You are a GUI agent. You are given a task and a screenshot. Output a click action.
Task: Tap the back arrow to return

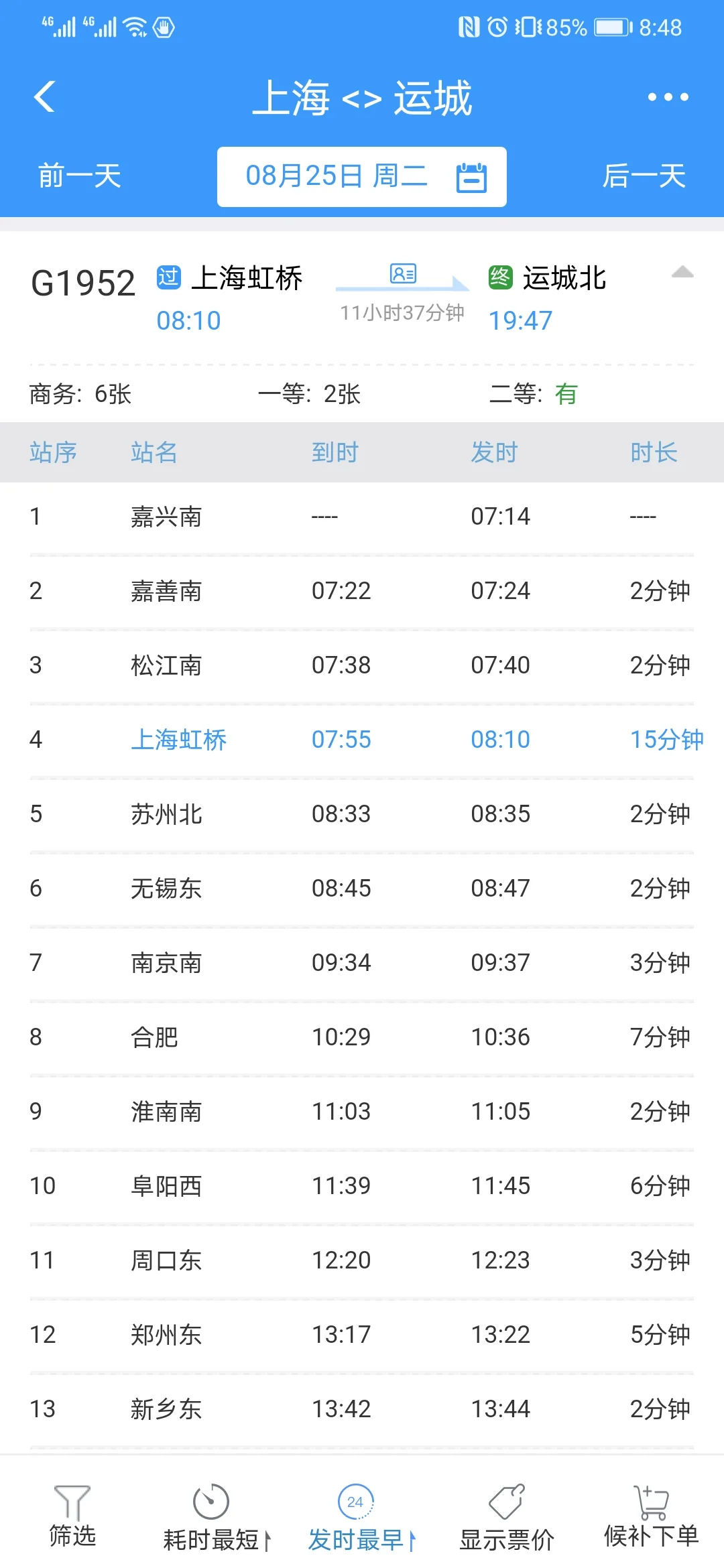[x=44, y=96]
